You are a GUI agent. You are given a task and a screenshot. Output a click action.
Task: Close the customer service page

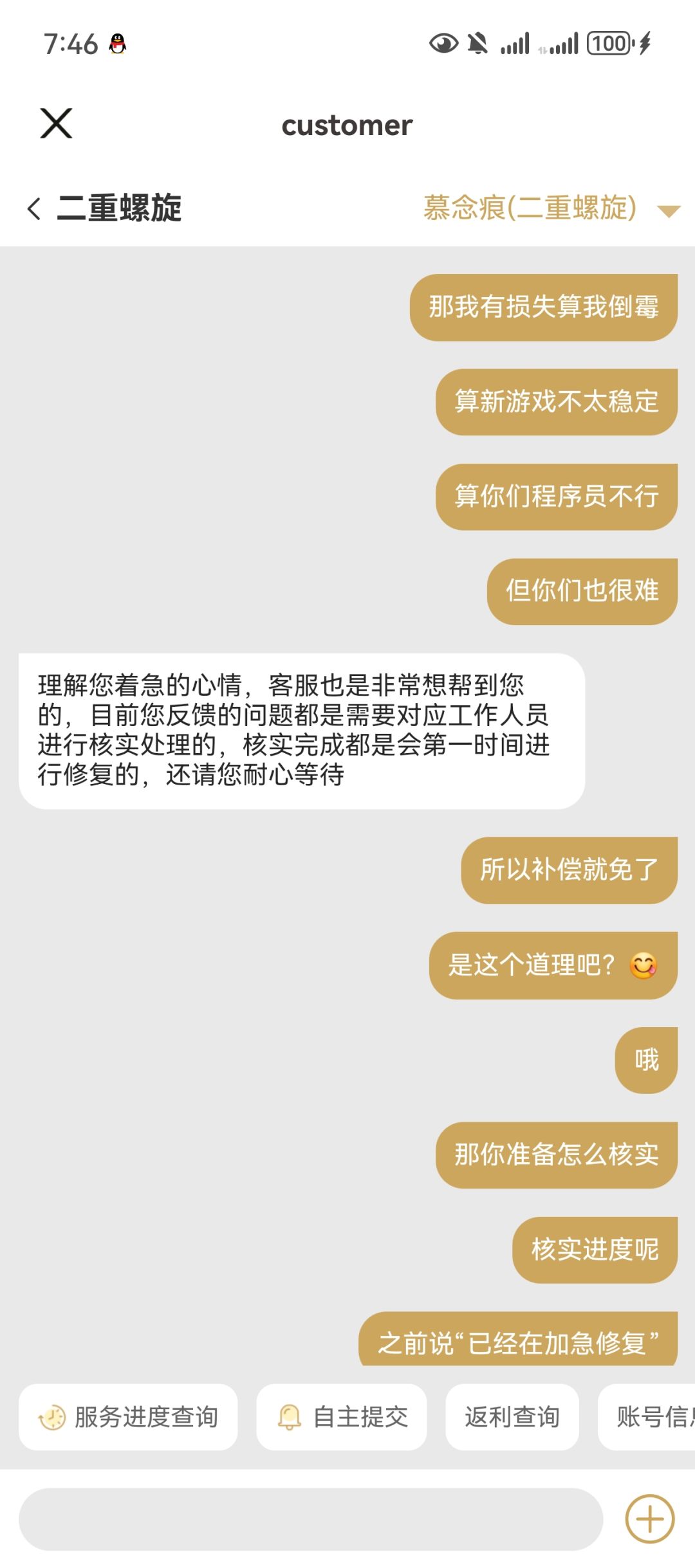pos(56,123)
